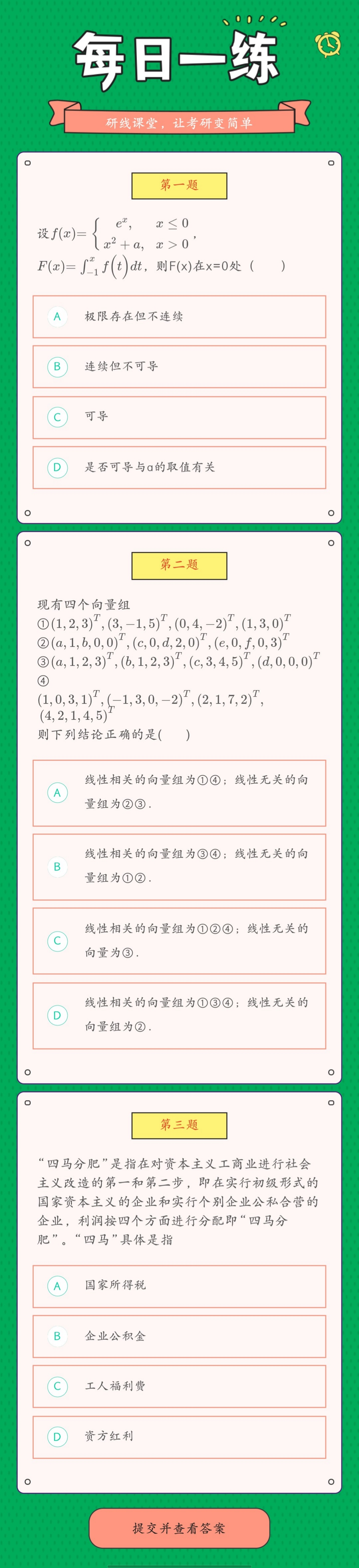Select option A 极限存在但不连续 in question one
359x1568 pixels.
coord(179,316)
